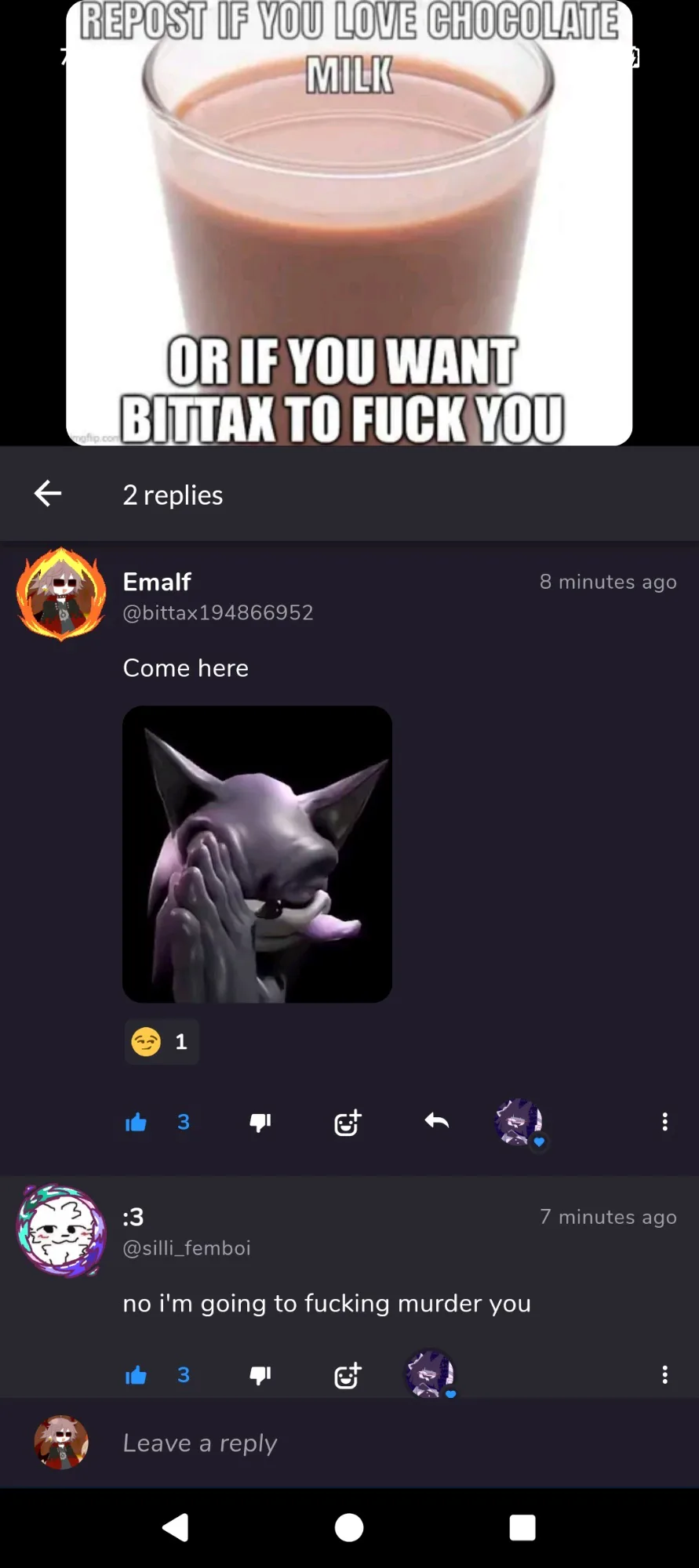
Task: Reply to Emalf's comment
Action: coord(437,1122)
